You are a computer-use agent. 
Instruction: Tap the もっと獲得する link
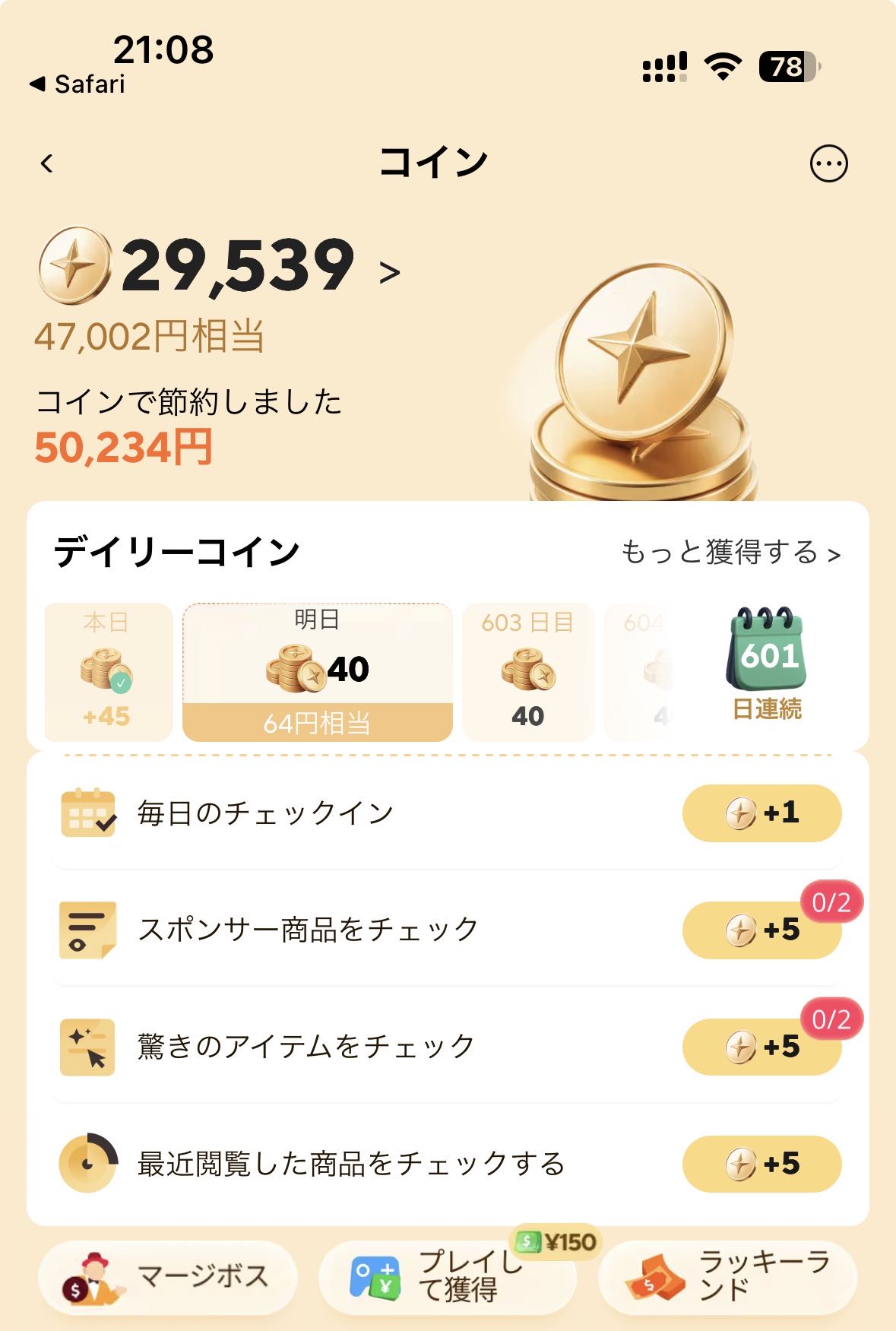pyautogui.click(x=731, y=553)
